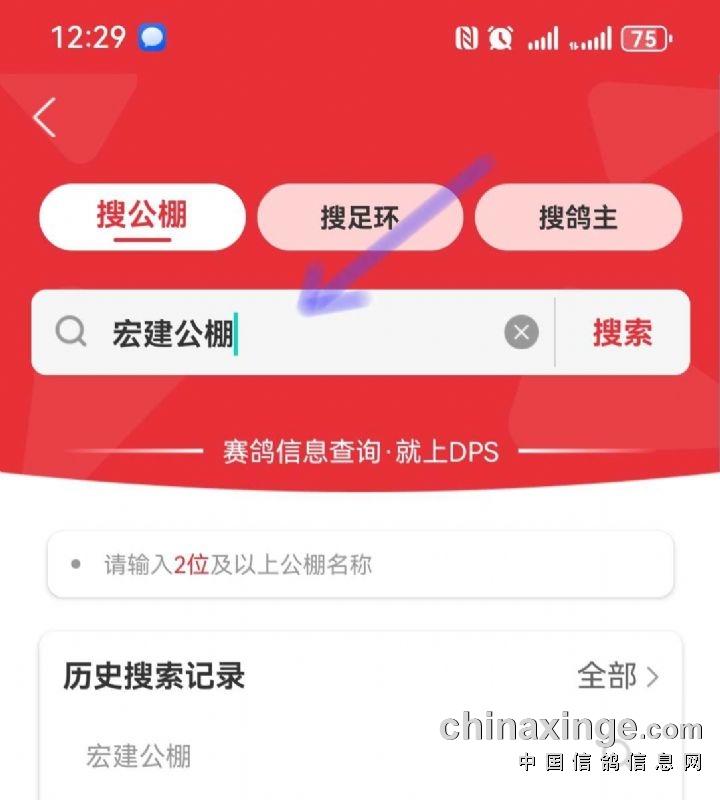Go back using the top-left arrow
The width and height of the screenshot is (720, 800).
click(44, 118)
